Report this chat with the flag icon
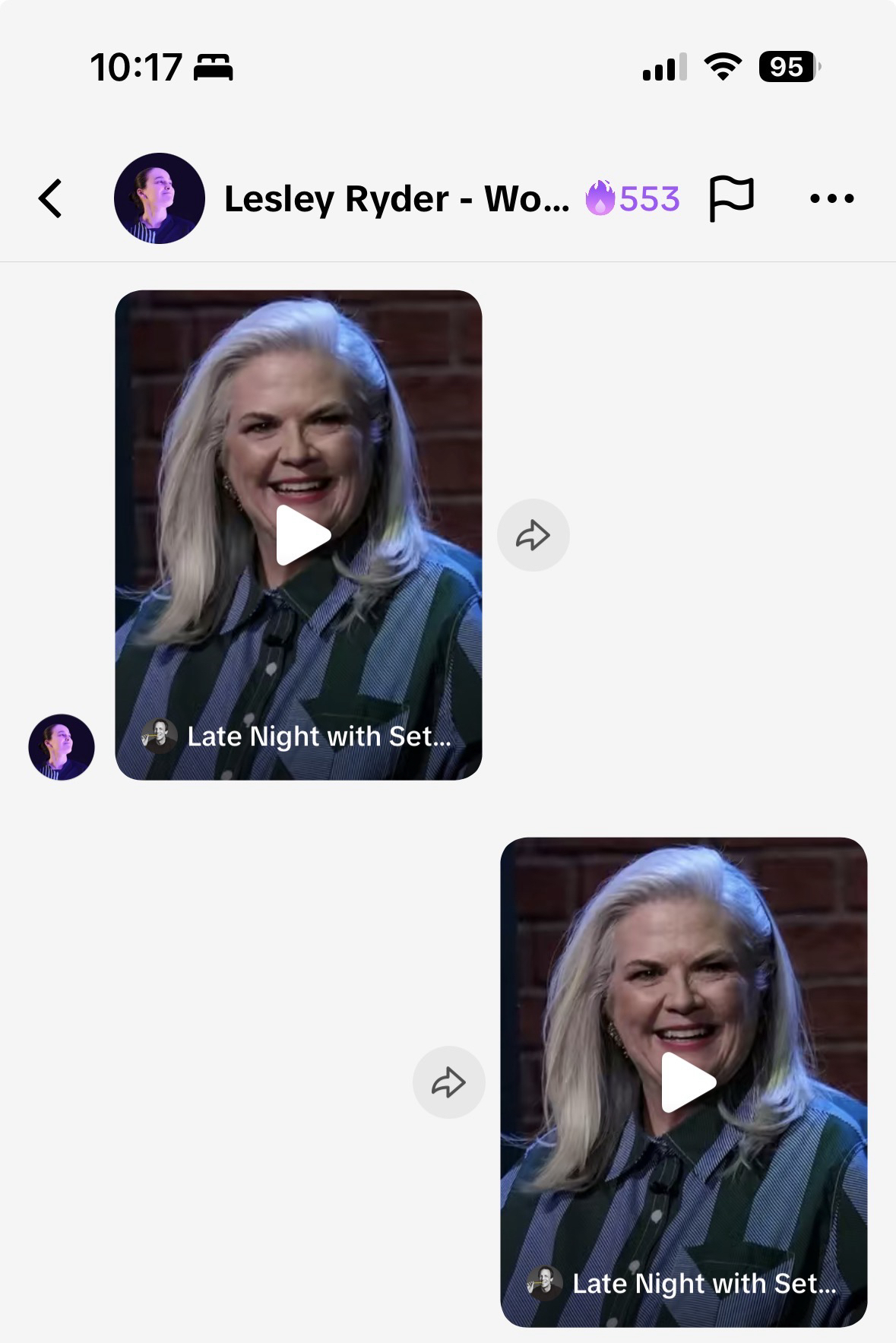Image resolution: width=896 pixels, height=1343 pixels. click(731, 198)
